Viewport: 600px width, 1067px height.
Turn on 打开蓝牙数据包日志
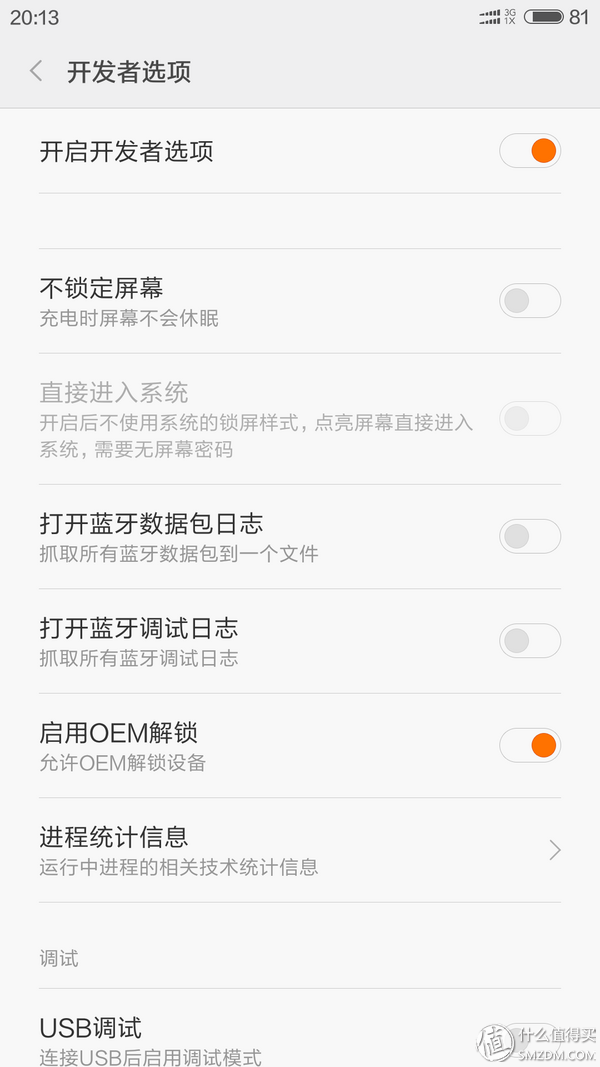pos(529,536)
